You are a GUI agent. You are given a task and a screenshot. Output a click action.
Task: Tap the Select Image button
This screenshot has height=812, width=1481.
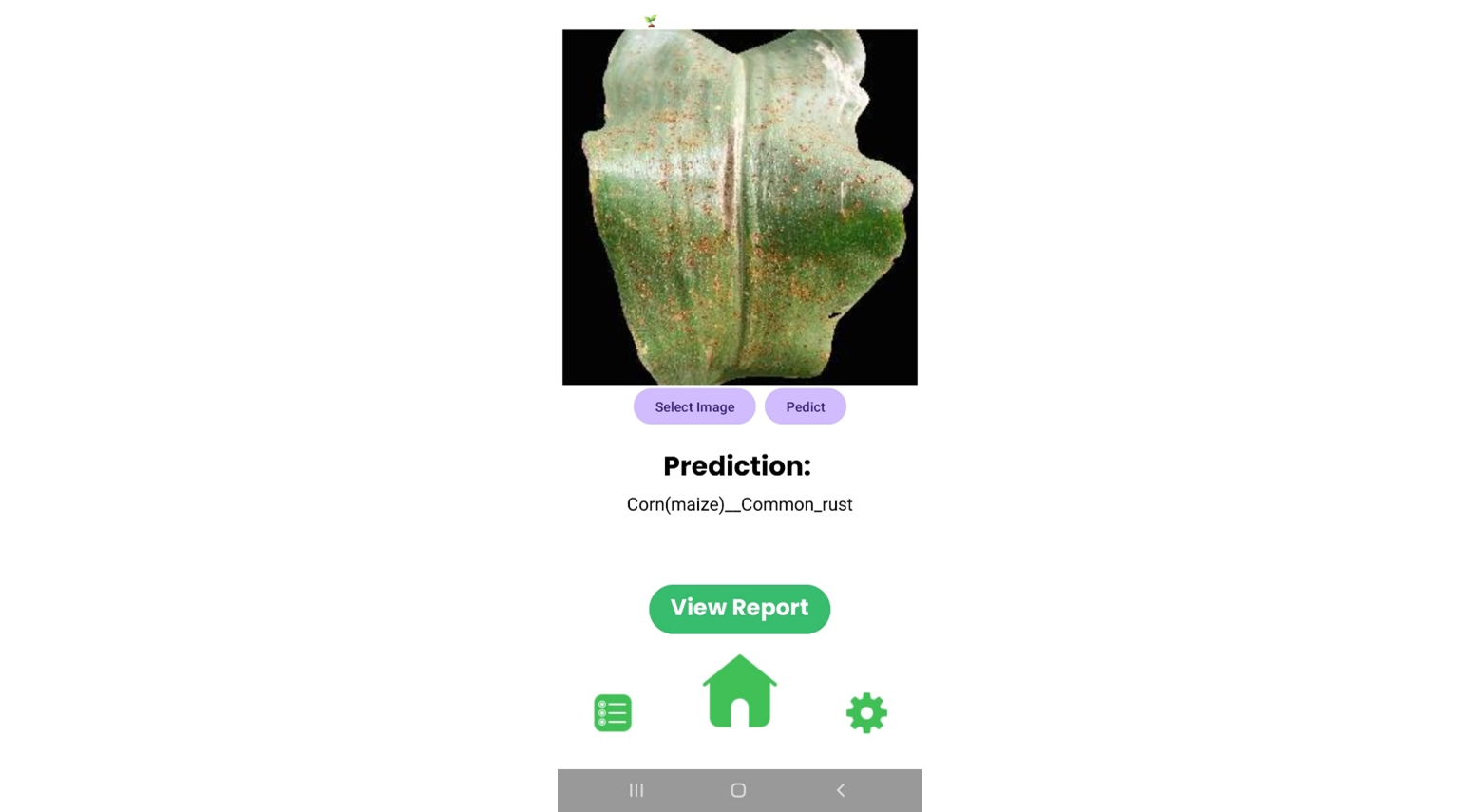[x=694, y=406]
